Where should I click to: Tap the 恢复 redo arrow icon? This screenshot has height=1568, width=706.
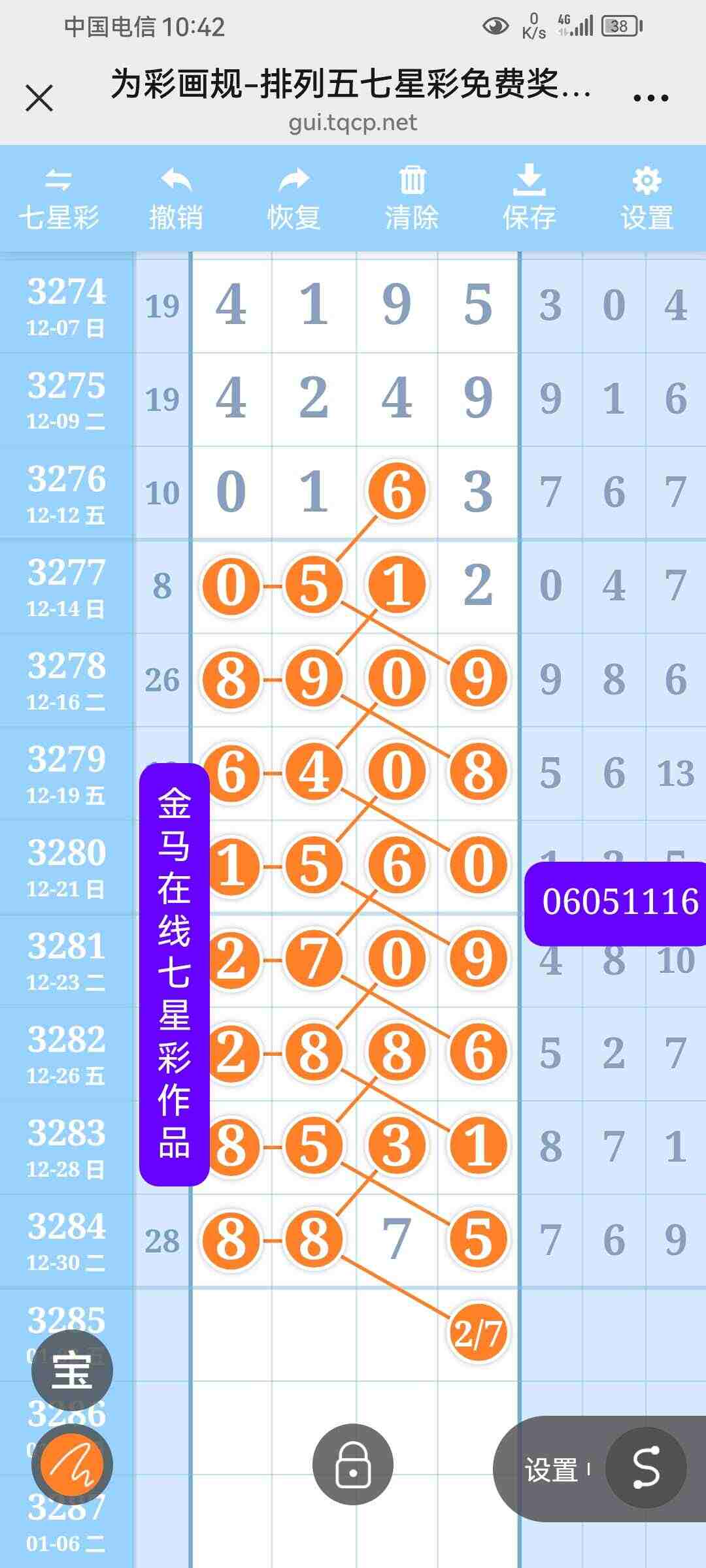point(294,182)
